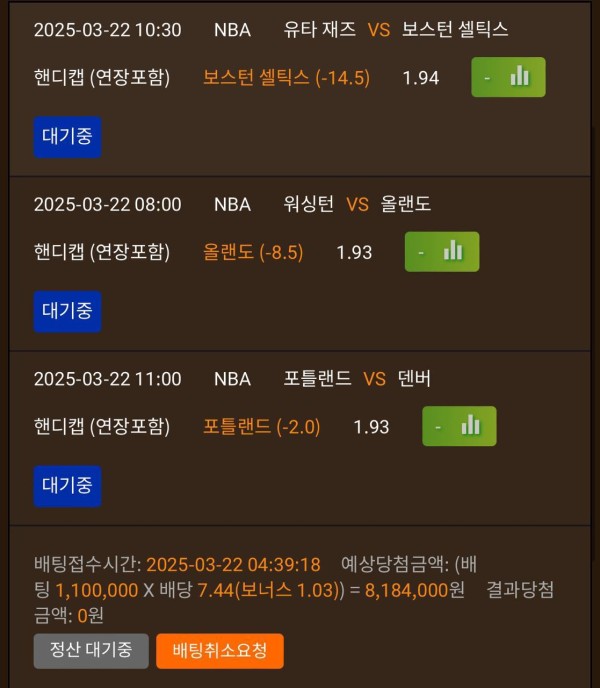Tap 대기중 under the Portland vs Denver game

(67, 486)
